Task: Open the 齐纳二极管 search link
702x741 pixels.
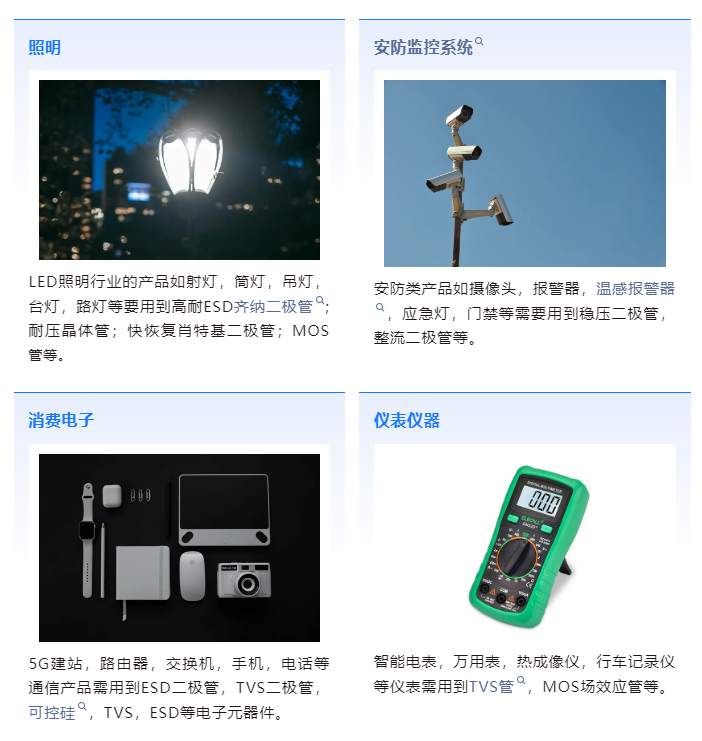Action: [274, 306]
